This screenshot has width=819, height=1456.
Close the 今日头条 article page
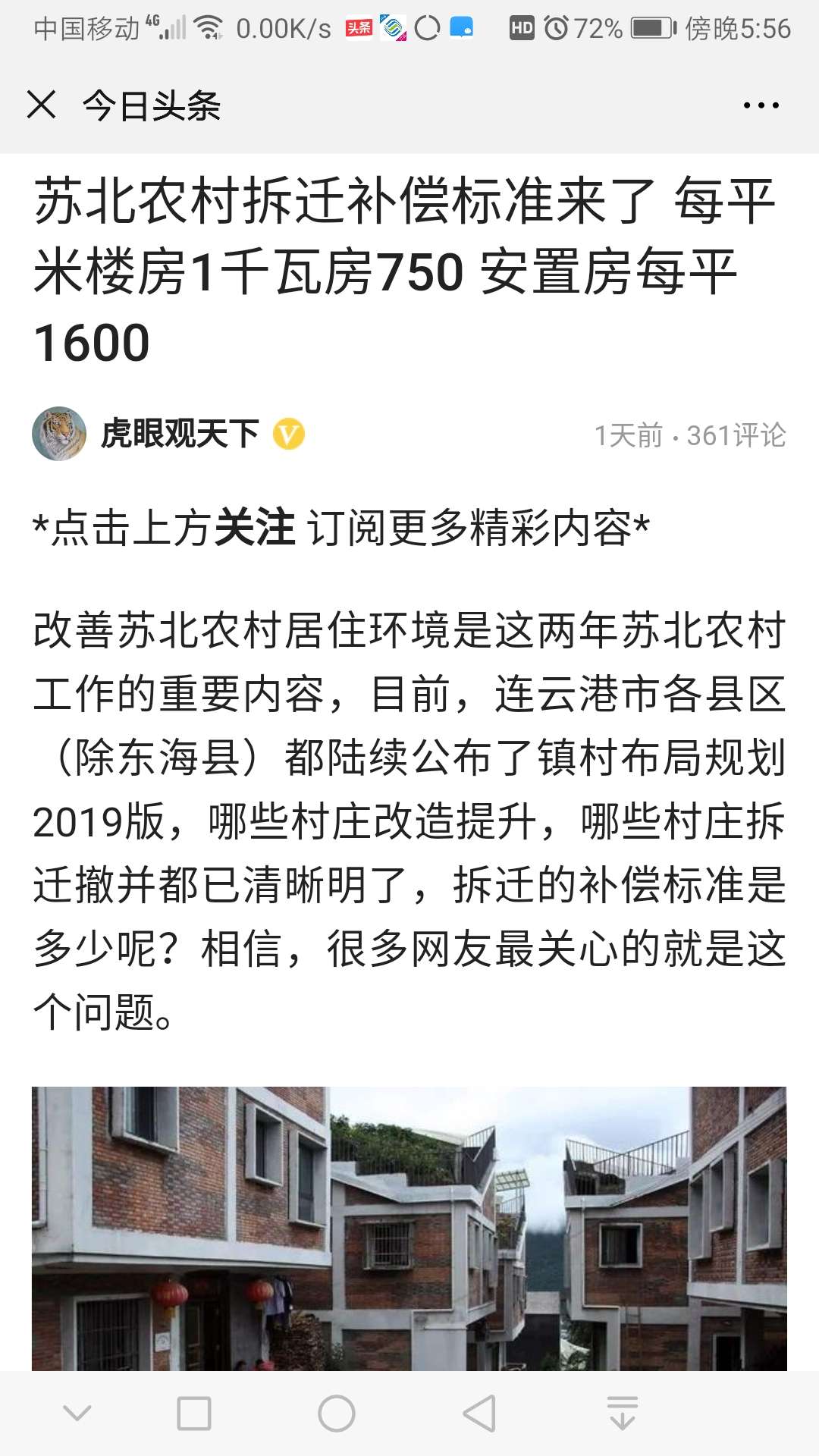click(x=42, y=105)
